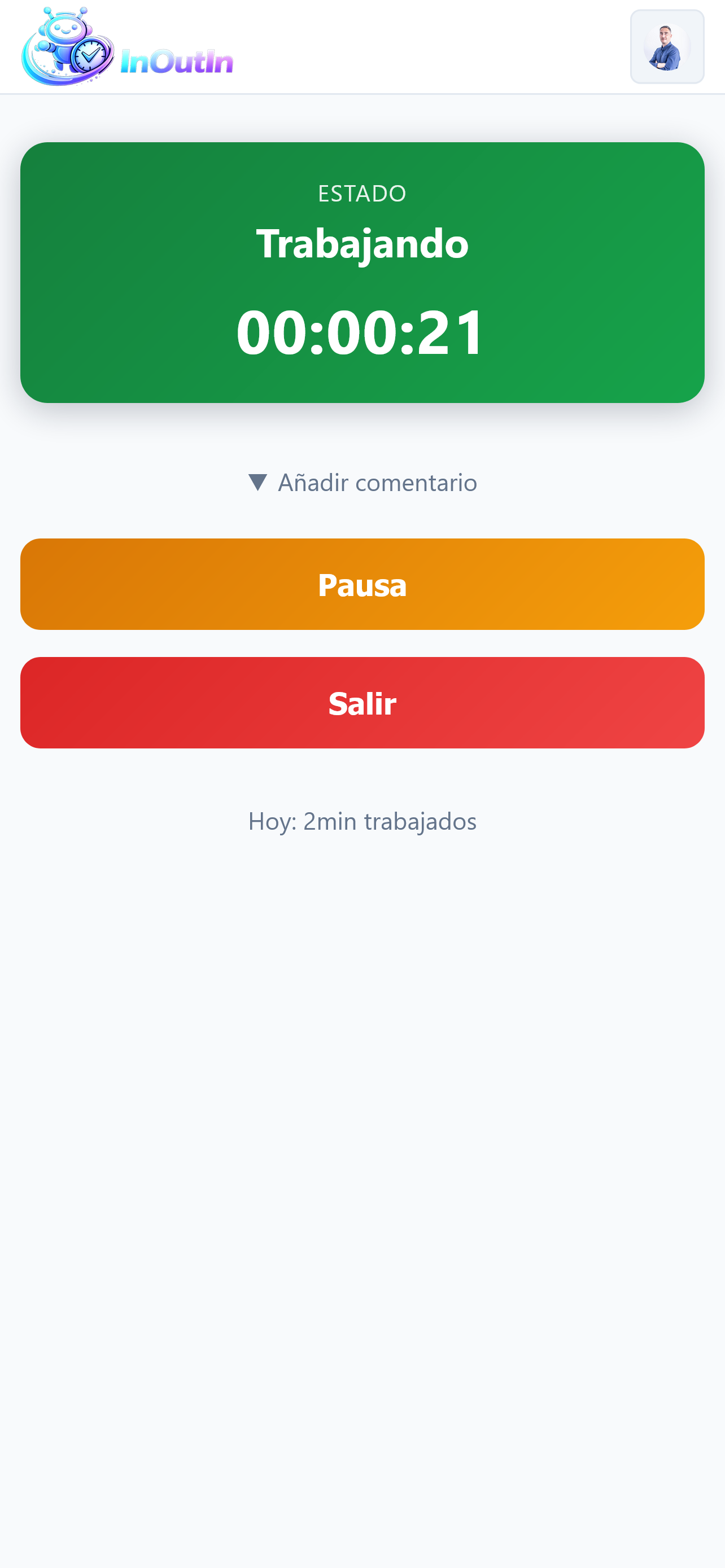Screen dimensions: 725x1568
Task: Click the green Trabajando status card
Action: pyautogui.click(x=362, y=272)
